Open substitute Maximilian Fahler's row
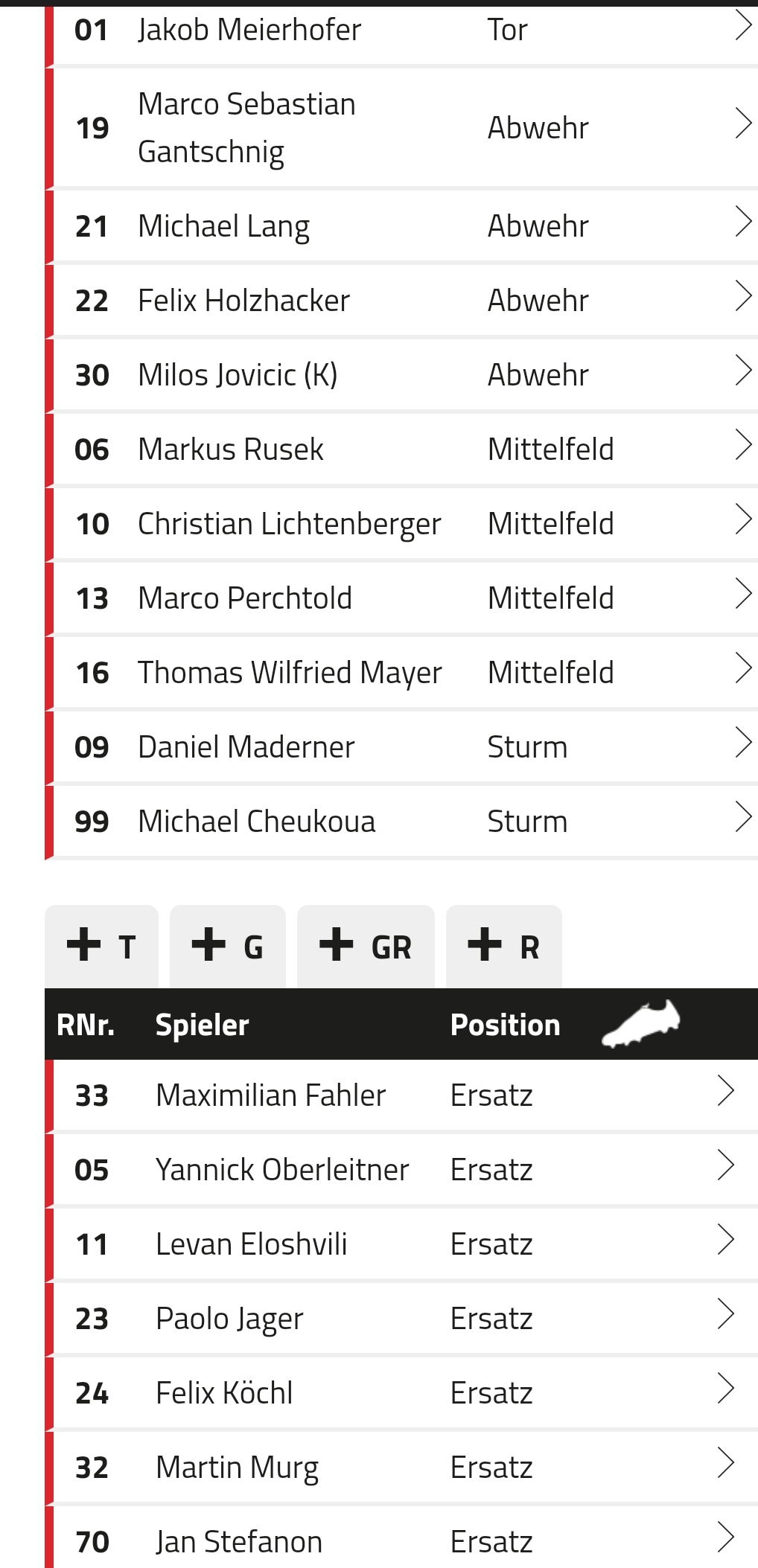This screenshot has height=1568, width=758. click(401, 1095)
